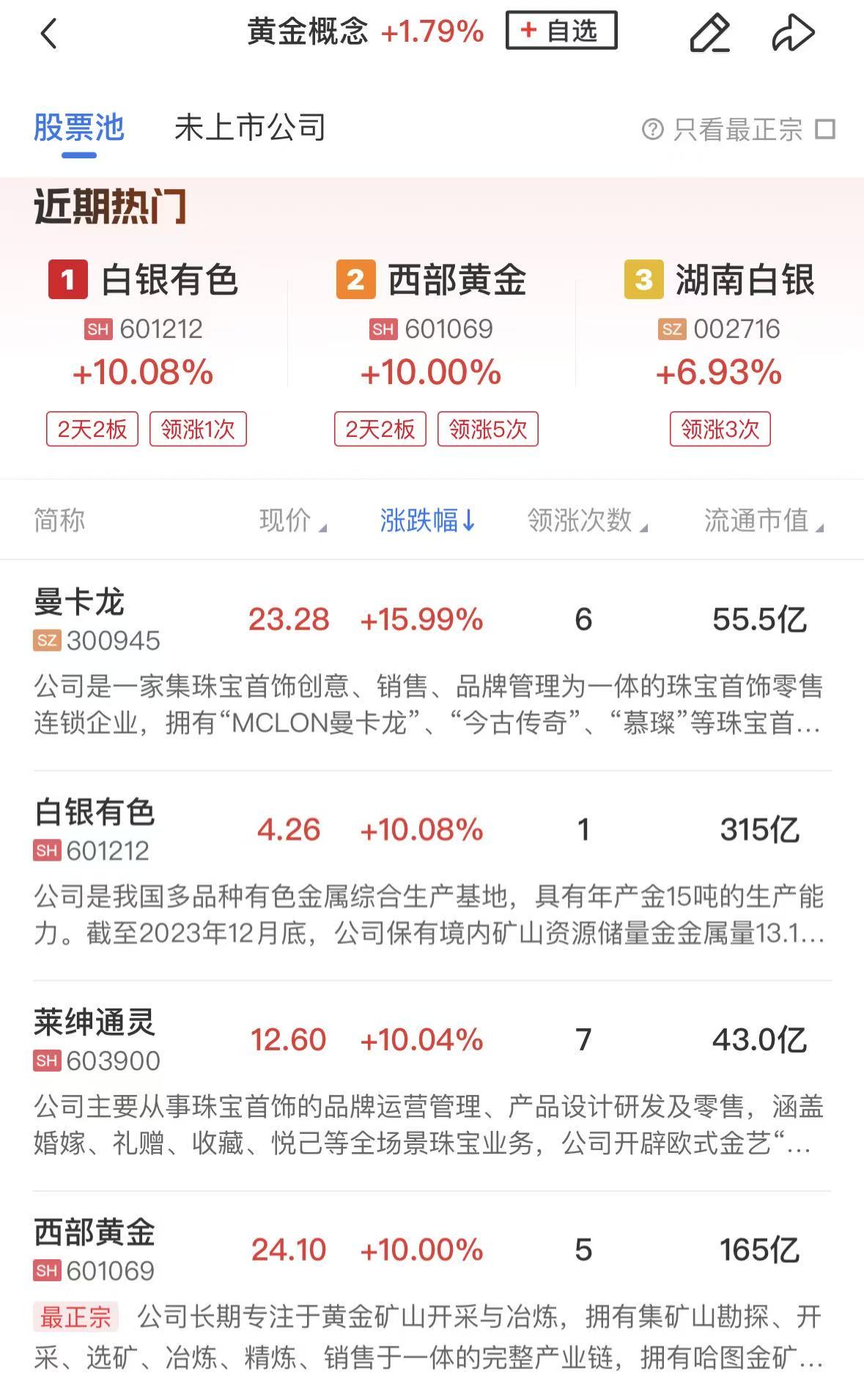This screenshot has height=1400, width=864.
Task: Open the edit pencil icon
Action: [x=709, y=34]
